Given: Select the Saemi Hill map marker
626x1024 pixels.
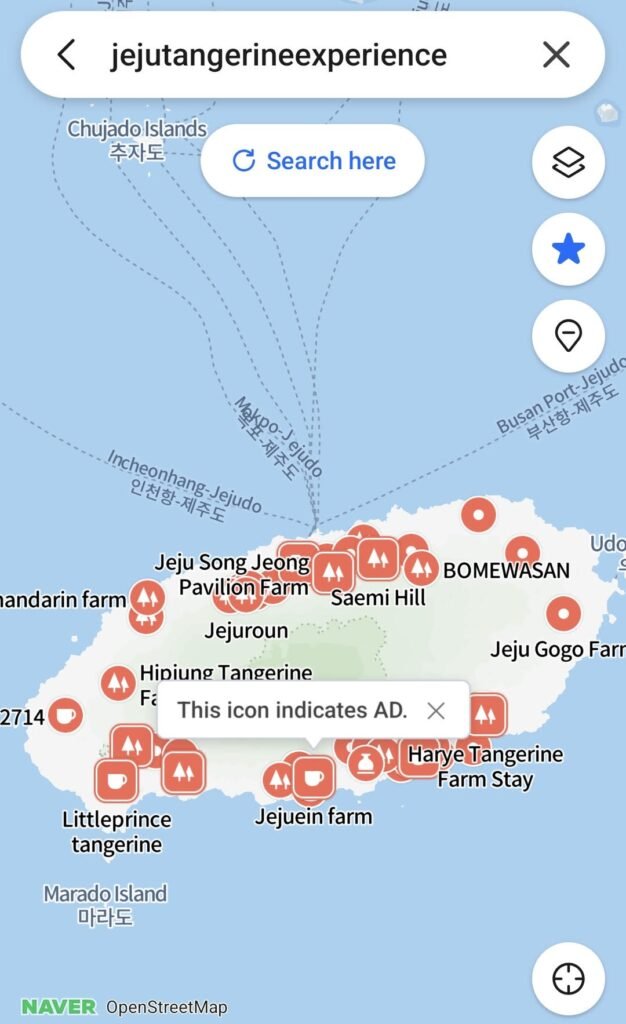Looking at the screenshot, I should [332, 572].
